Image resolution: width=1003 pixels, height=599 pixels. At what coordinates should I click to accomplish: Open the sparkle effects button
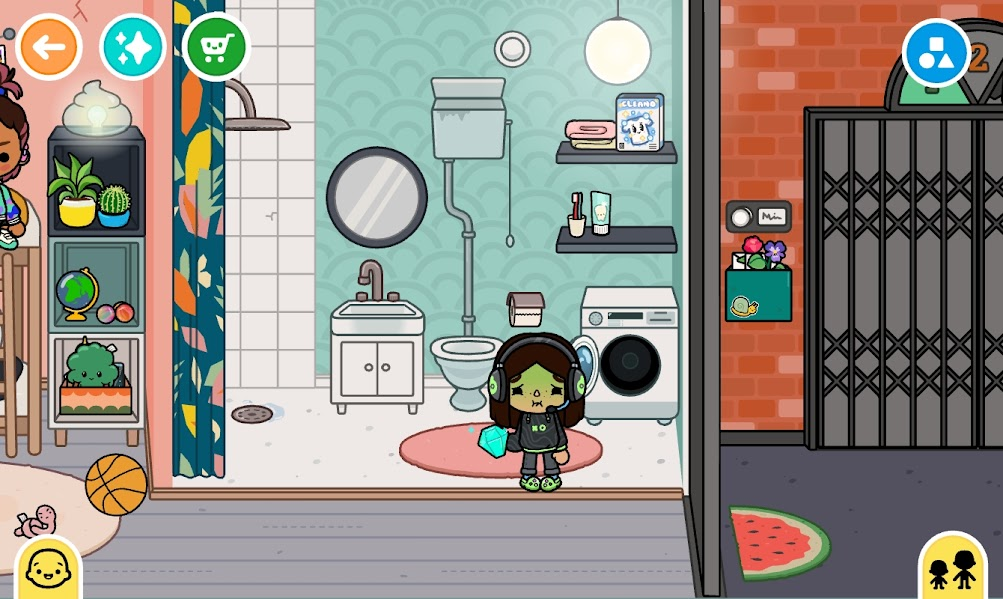click(133, 47)
